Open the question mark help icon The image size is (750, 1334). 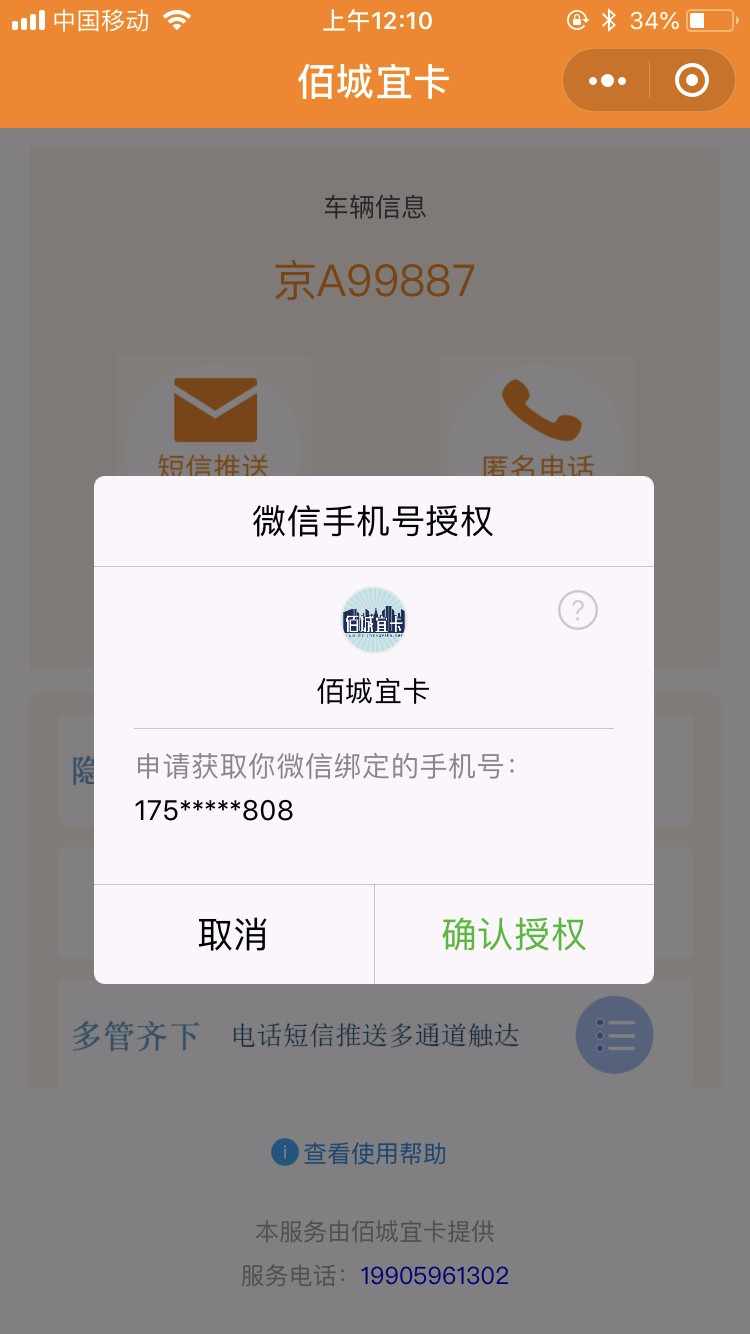pyautogui.click(x=577, y=610)
